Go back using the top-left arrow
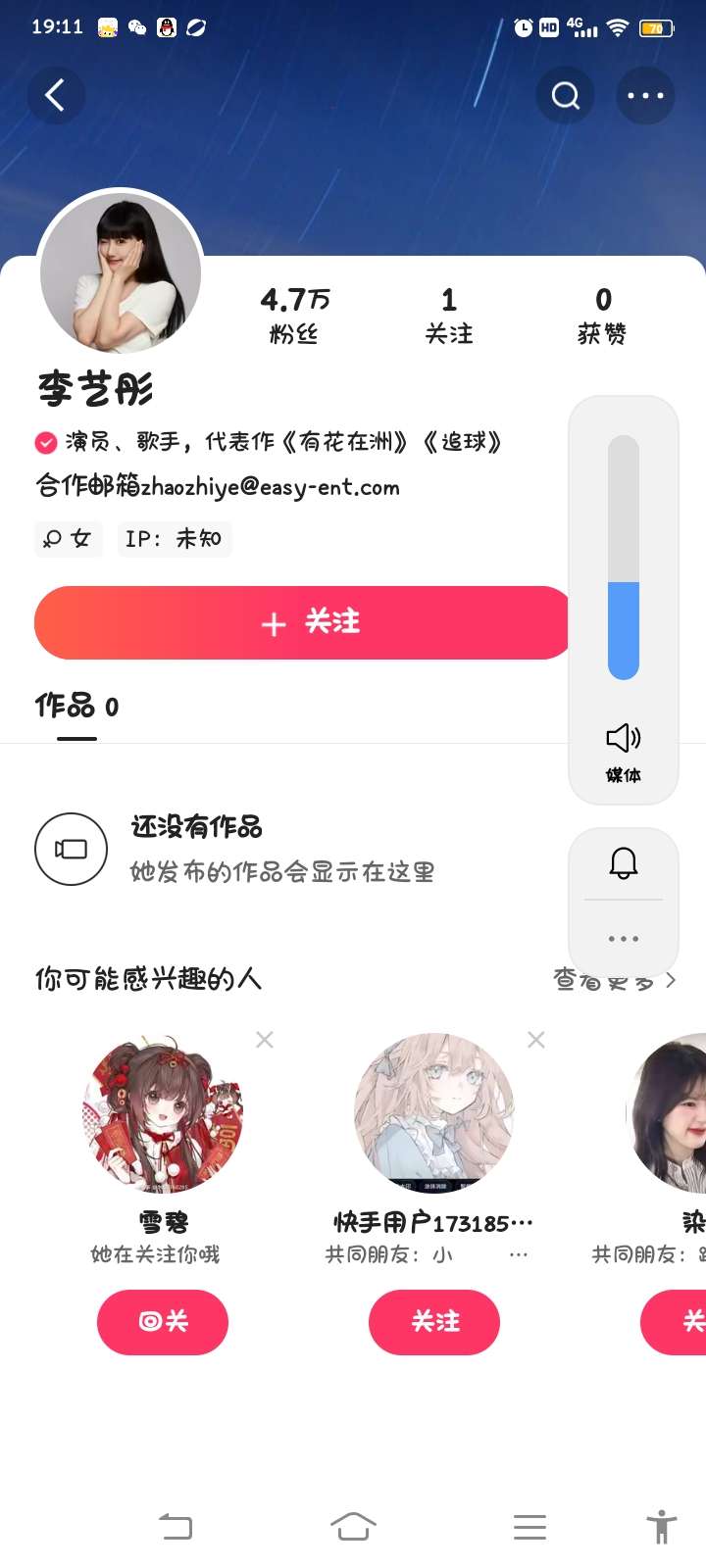Screen dimensions: 706x1568 point(56,96)
